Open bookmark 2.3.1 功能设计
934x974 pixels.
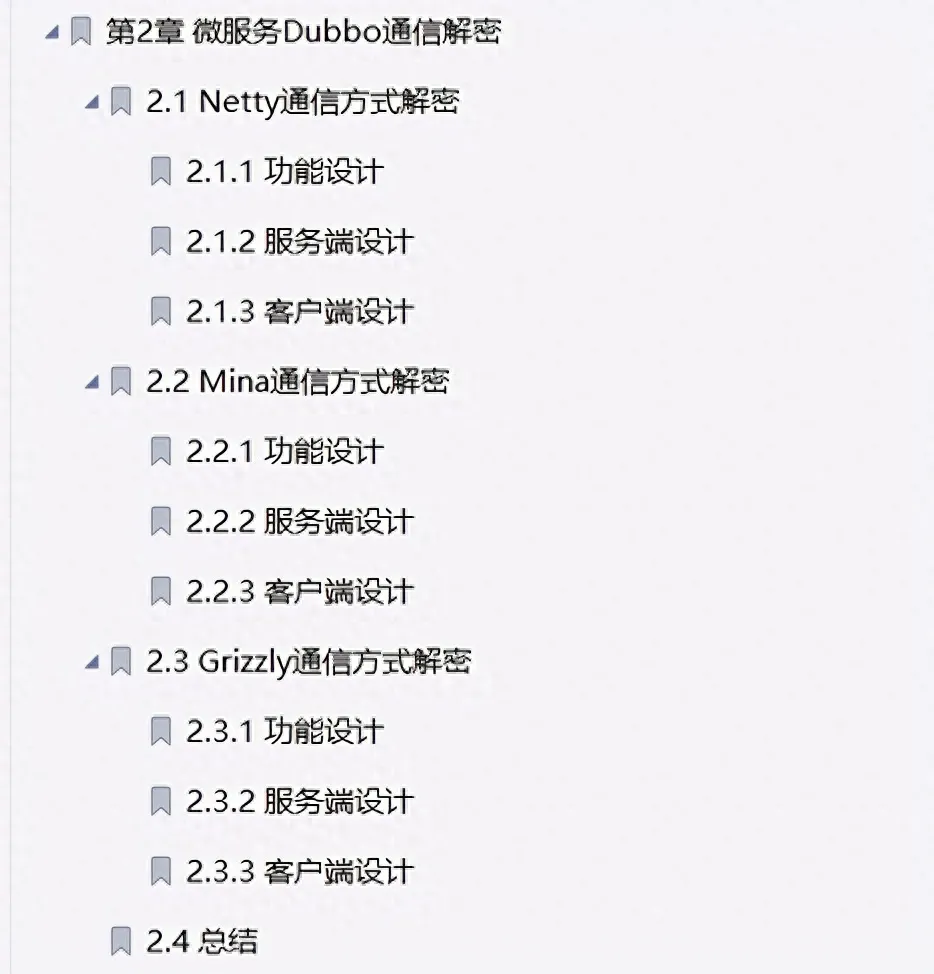(284, 732)
